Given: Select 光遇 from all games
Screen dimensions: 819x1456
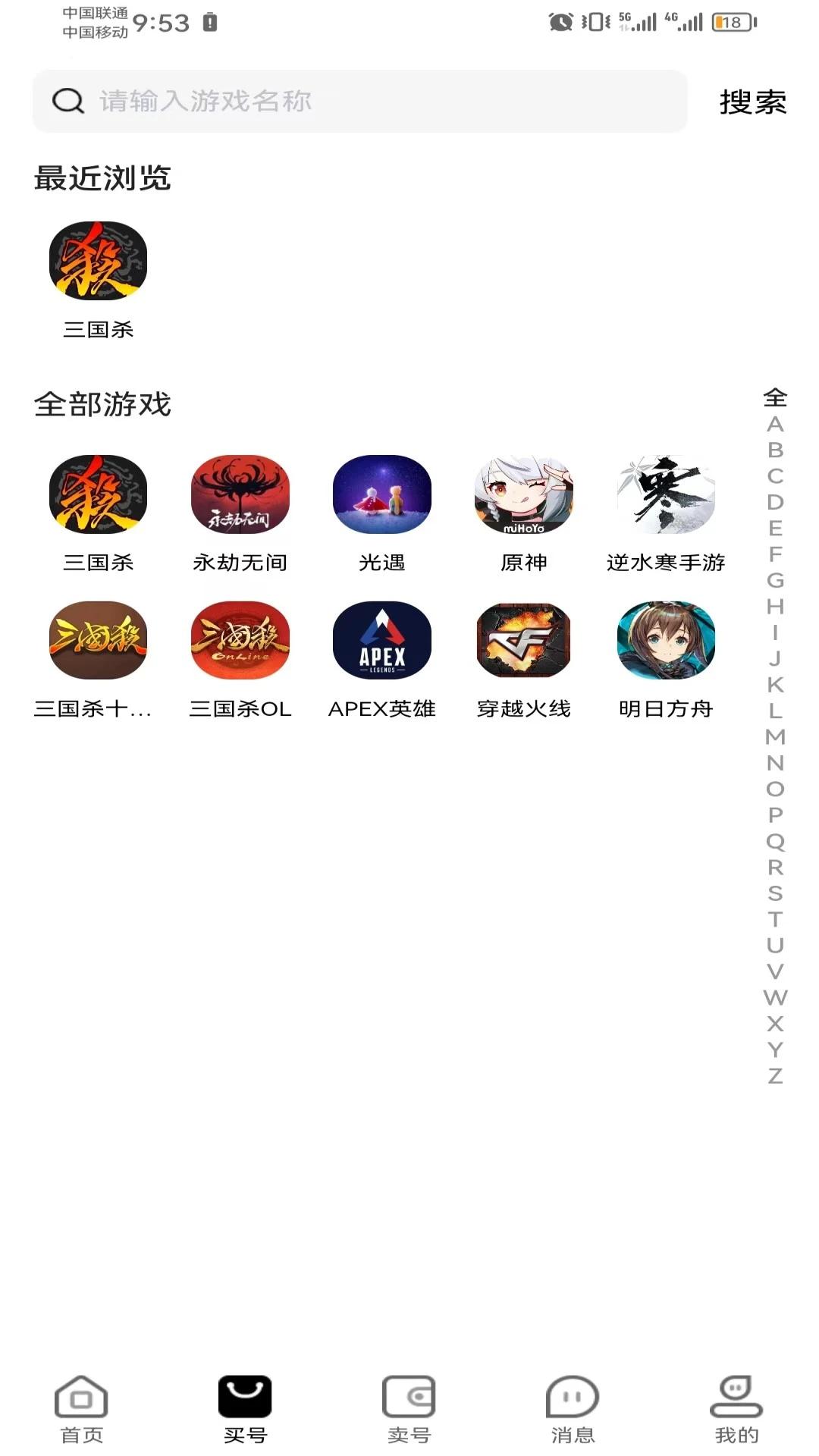Looking at the screenshot, I should pos(381,512).
